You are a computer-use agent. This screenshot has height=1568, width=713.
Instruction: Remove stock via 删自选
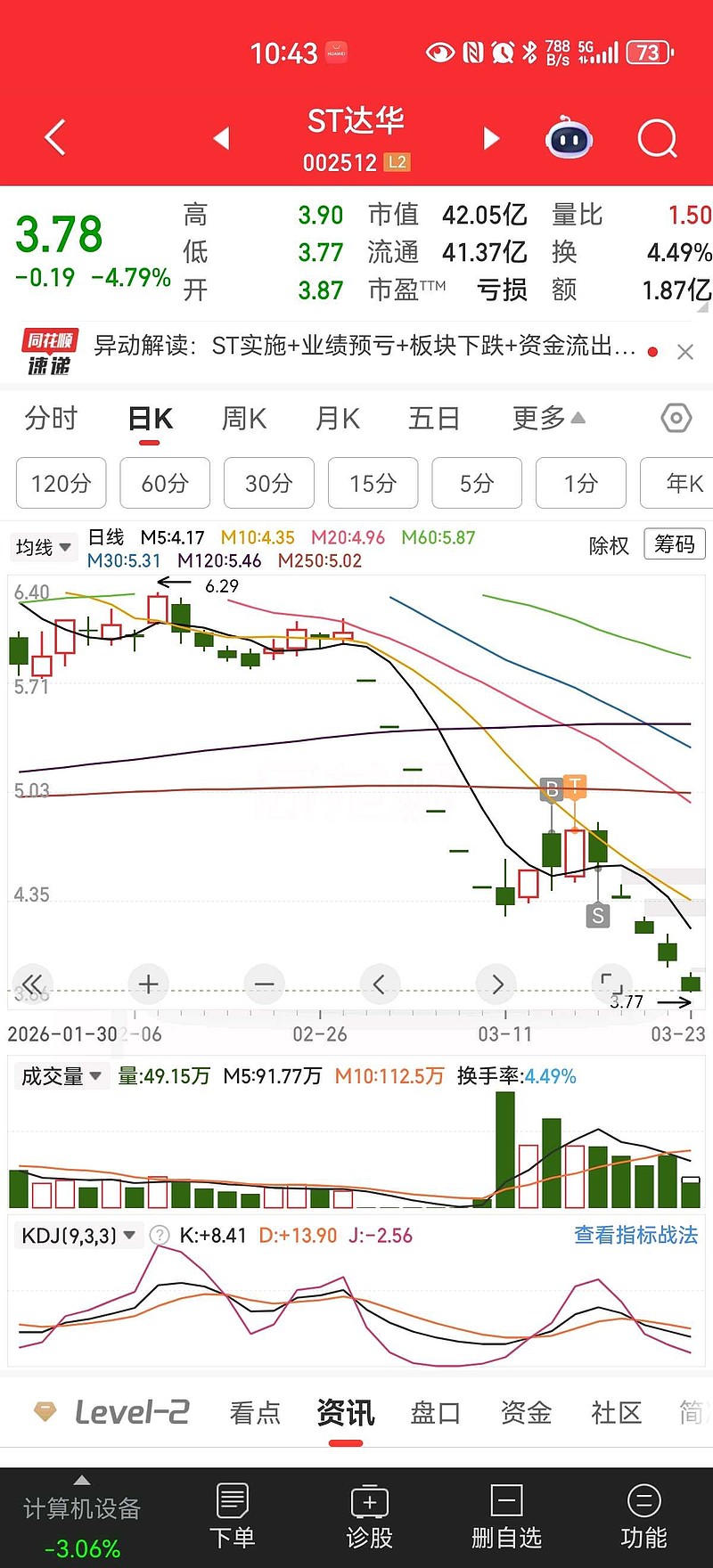(506, 1517)
